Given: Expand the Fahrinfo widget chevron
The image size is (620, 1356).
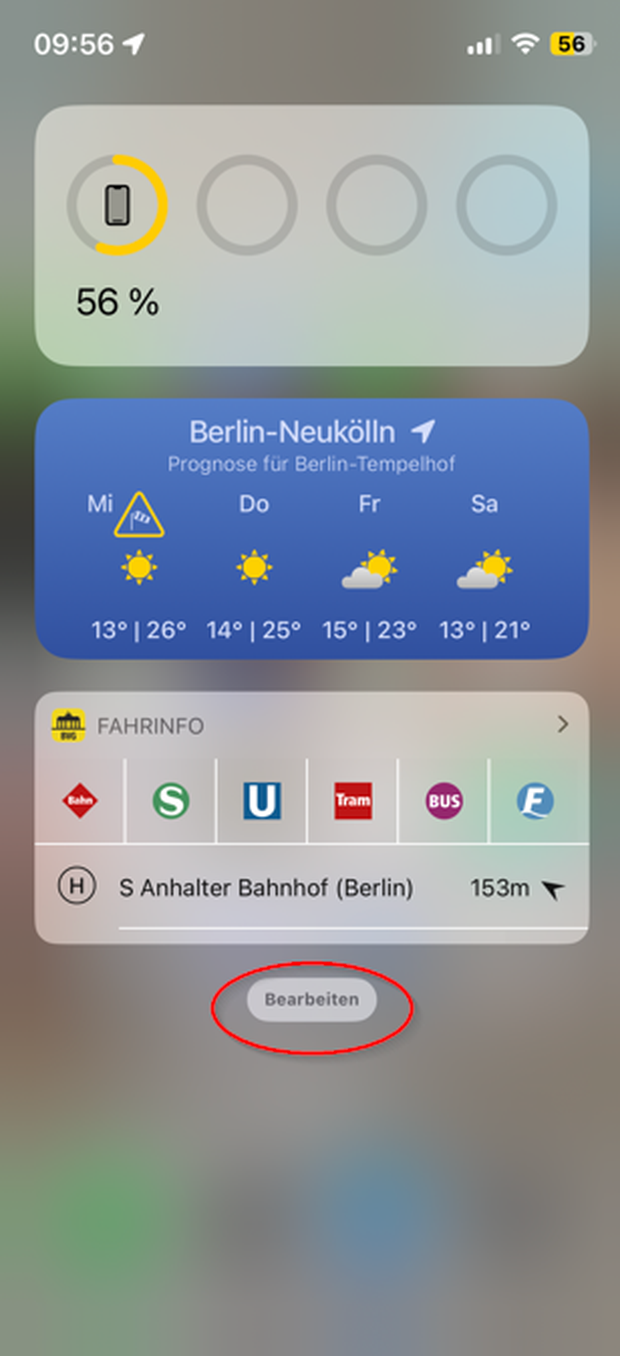Looking at the screenshot, I should pyautogui.click(x=563, y=724).
